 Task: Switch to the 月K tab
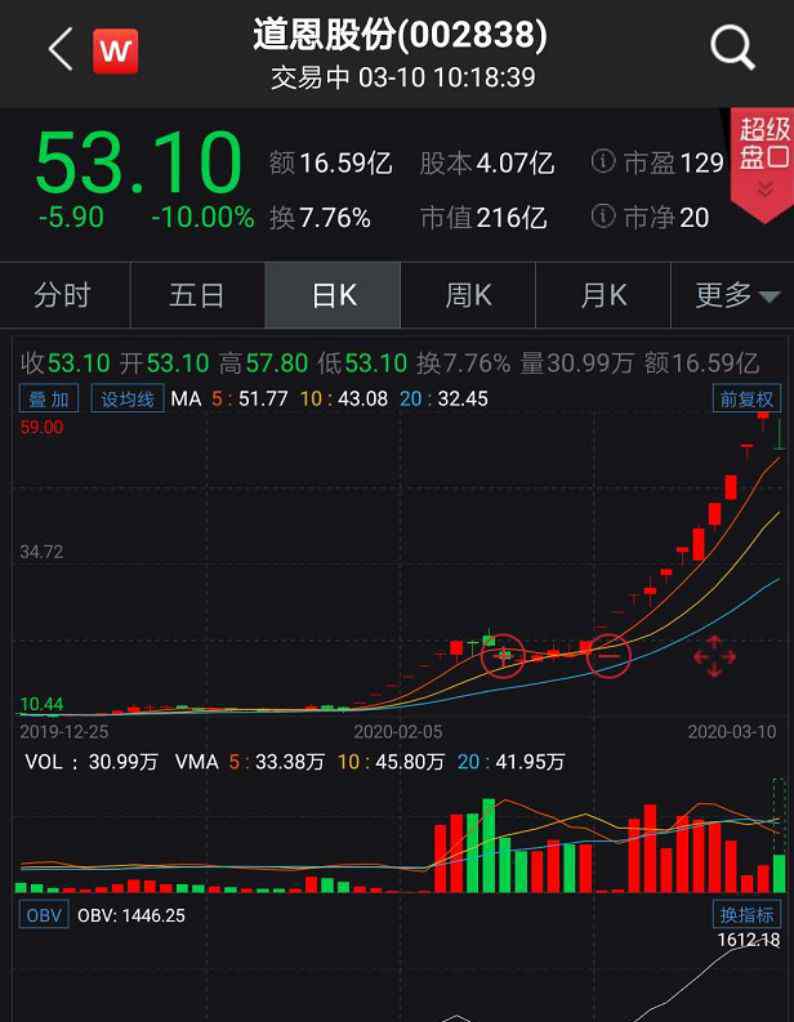click(603, 295)
